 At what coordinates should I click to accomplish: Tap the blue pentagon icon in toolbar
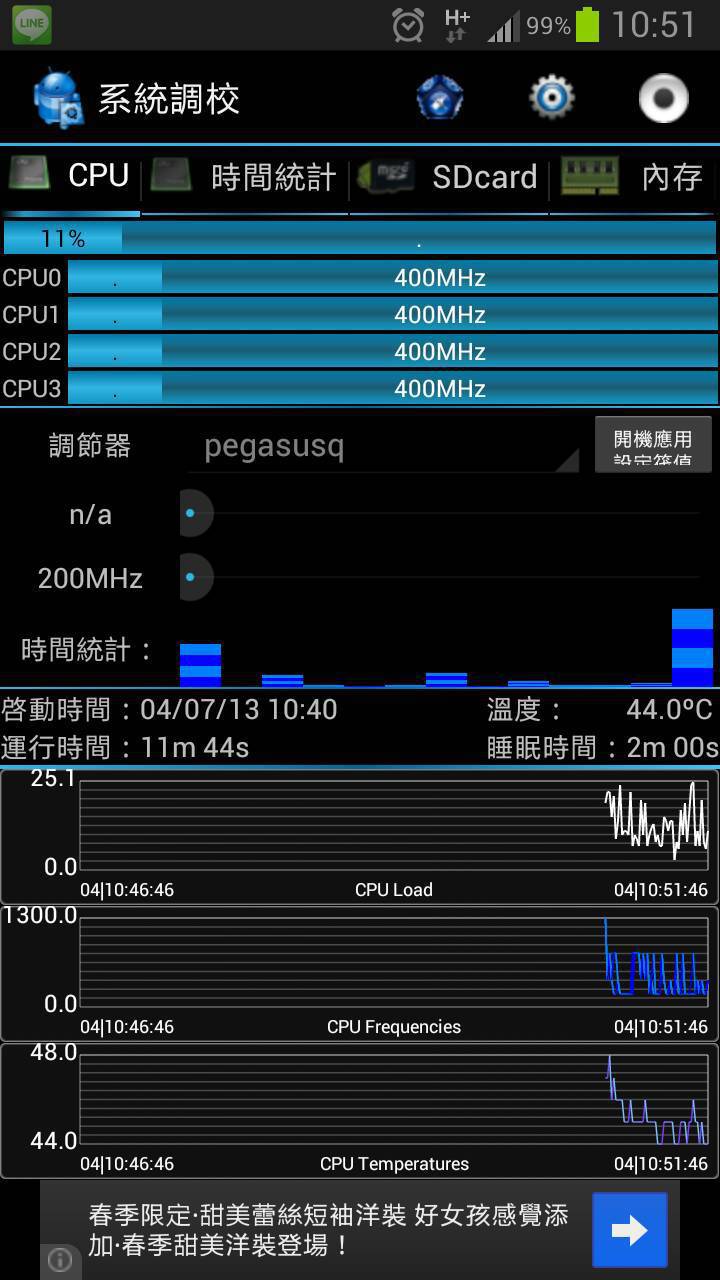point(440,98)
